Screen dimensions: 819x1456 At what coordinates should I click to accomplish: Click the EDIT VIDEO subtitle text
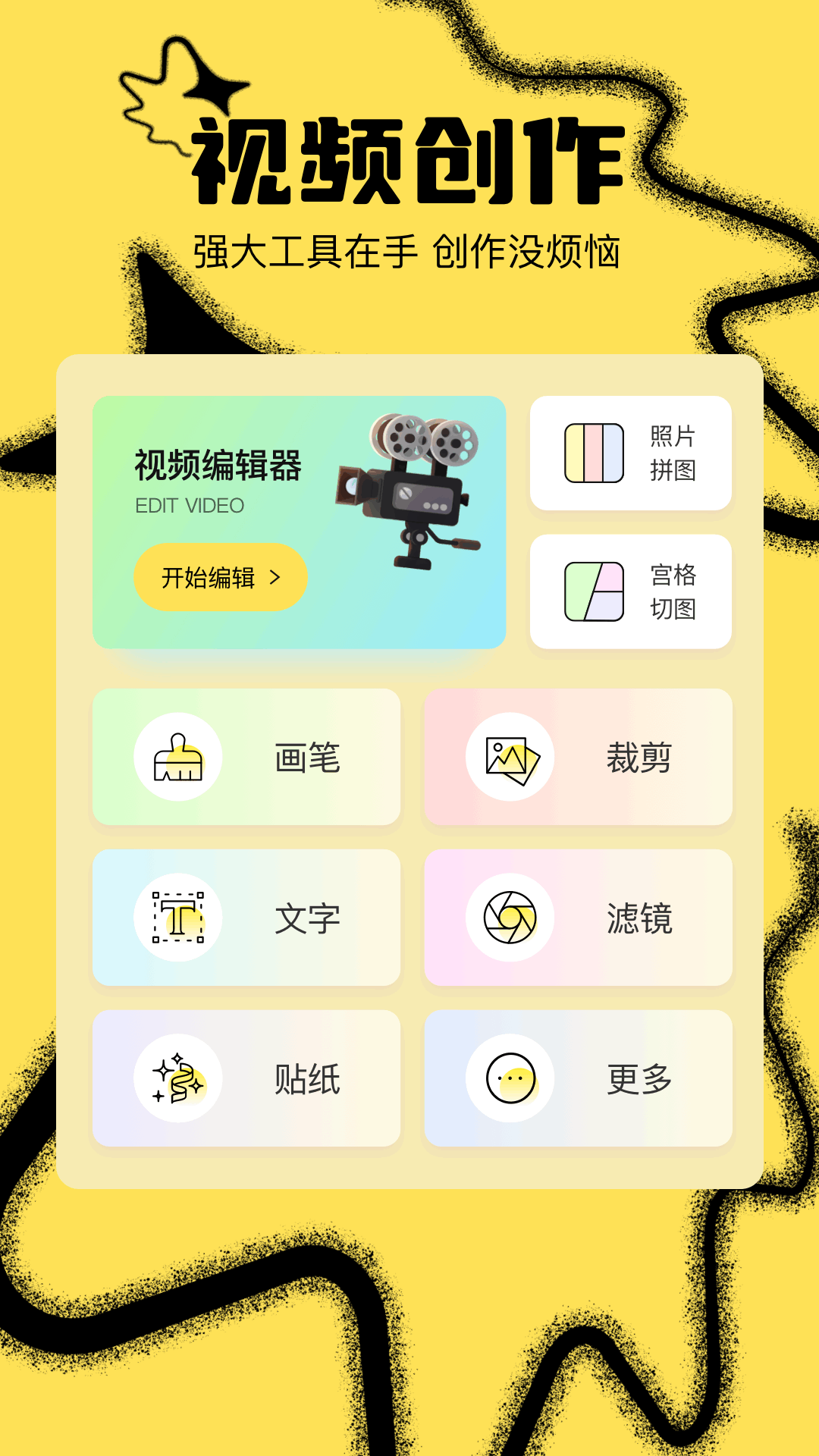[189, 504]
